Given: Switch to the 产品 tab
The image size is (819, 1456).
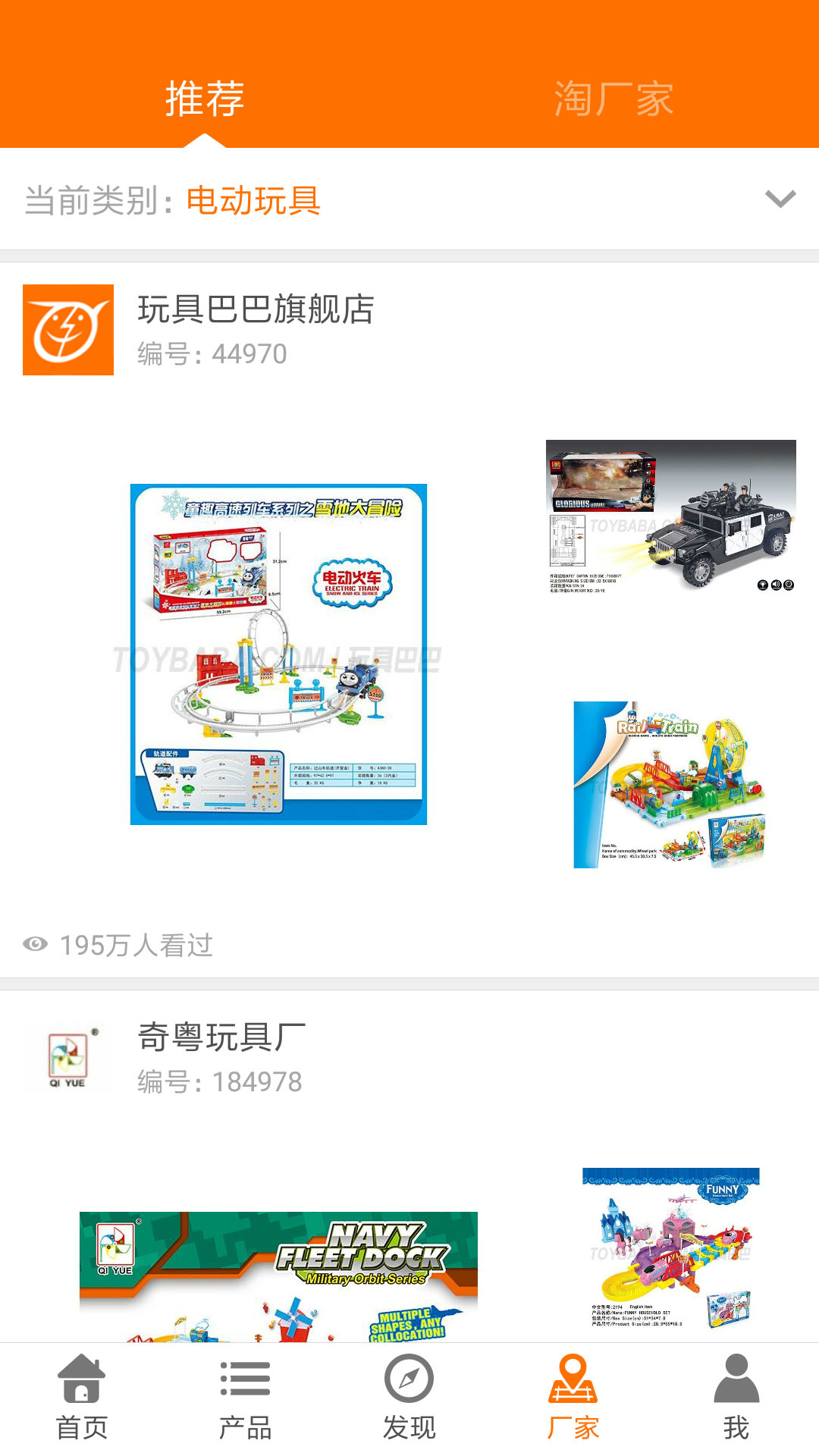Looking at the screenshot, I should 245,1398.
